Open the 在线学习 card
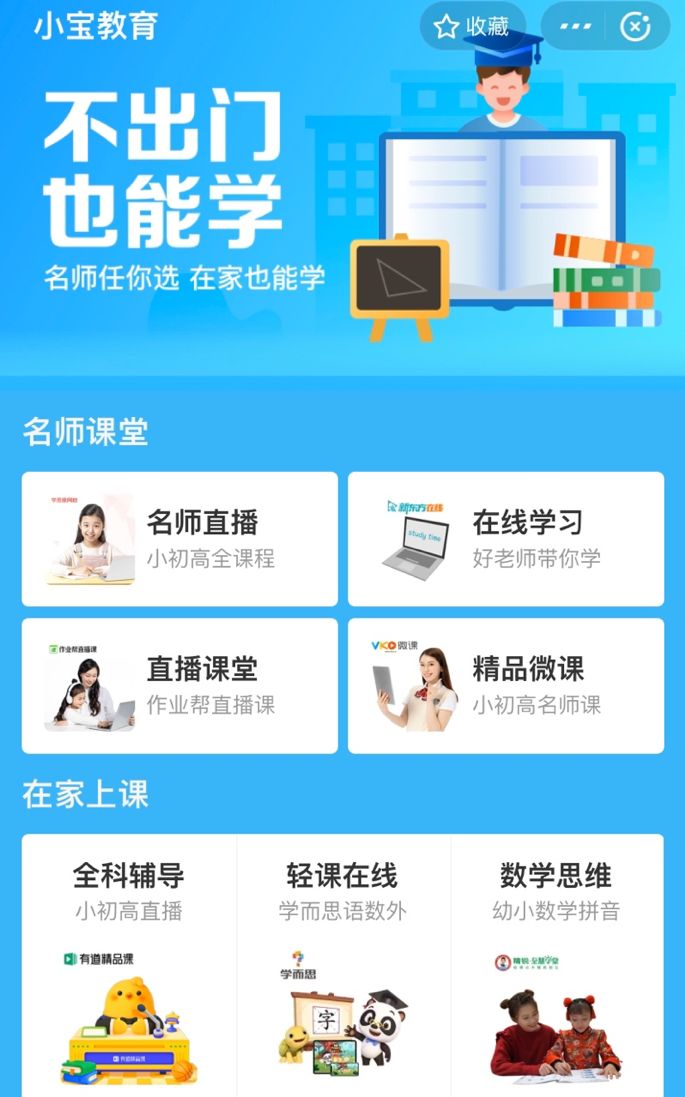Screen dimensions: 685x1097 505,539
